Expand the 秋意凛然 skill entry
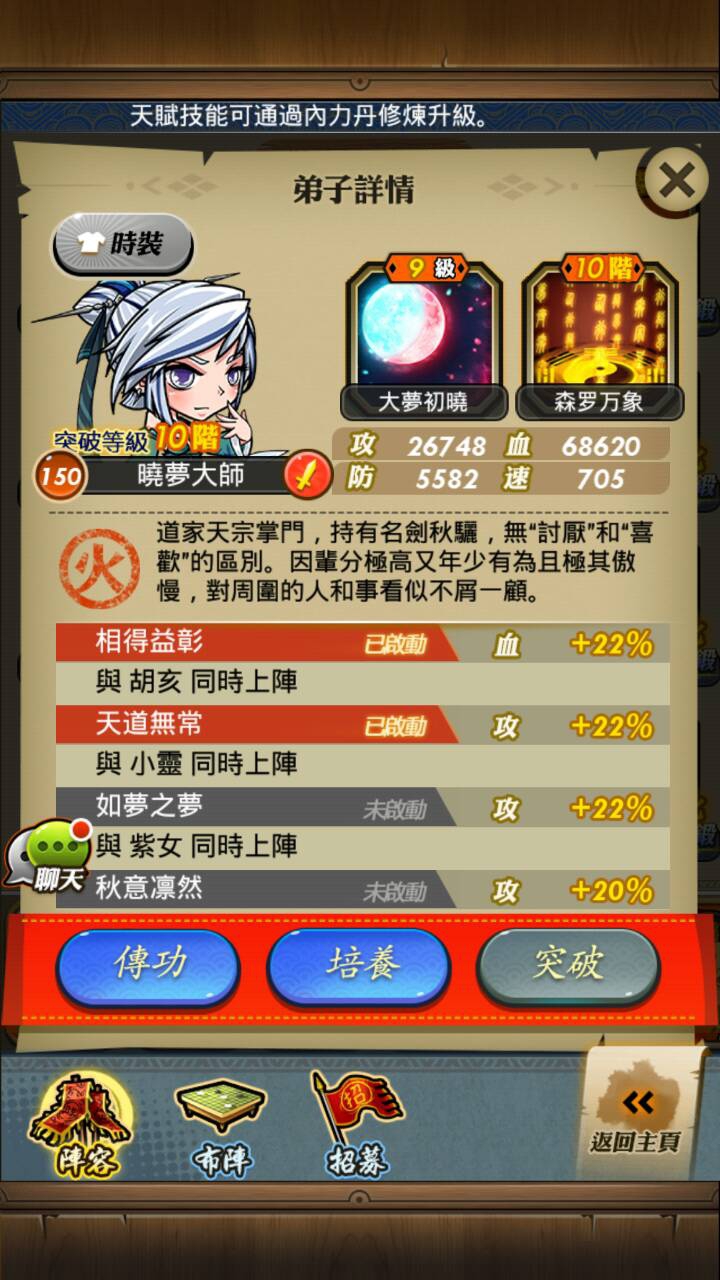 [360, 890]
